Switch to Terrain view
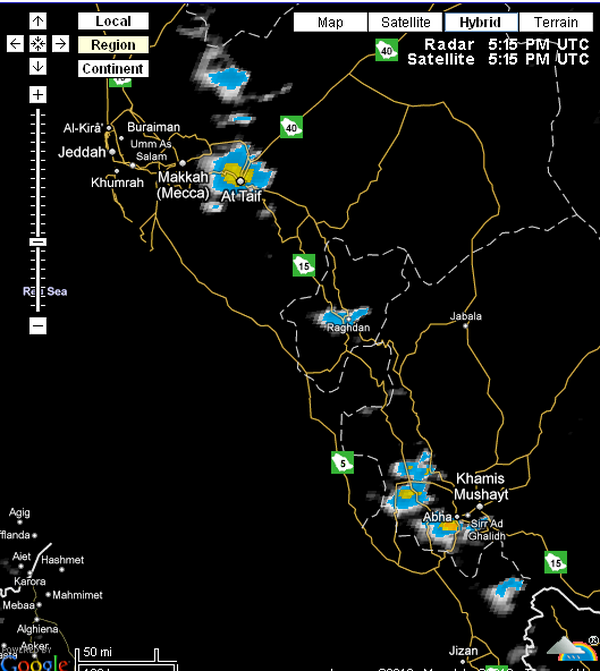Viewport: 600px width, 671px height. [x=555, y=22]
